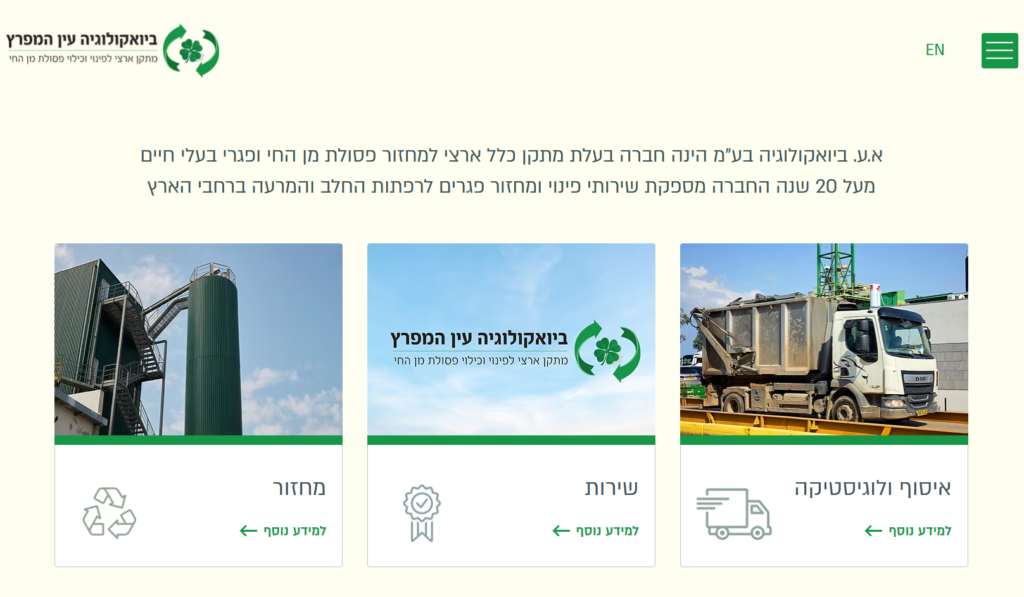Image resolution: width=1024 pixels, height=597 pixels.
Task: Open the שירות card image
Action: tap(511, 339)
